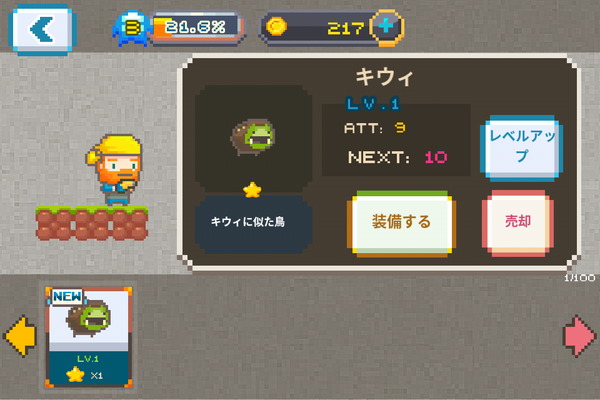Equip the kiwi with 装備する

point(401,222)
